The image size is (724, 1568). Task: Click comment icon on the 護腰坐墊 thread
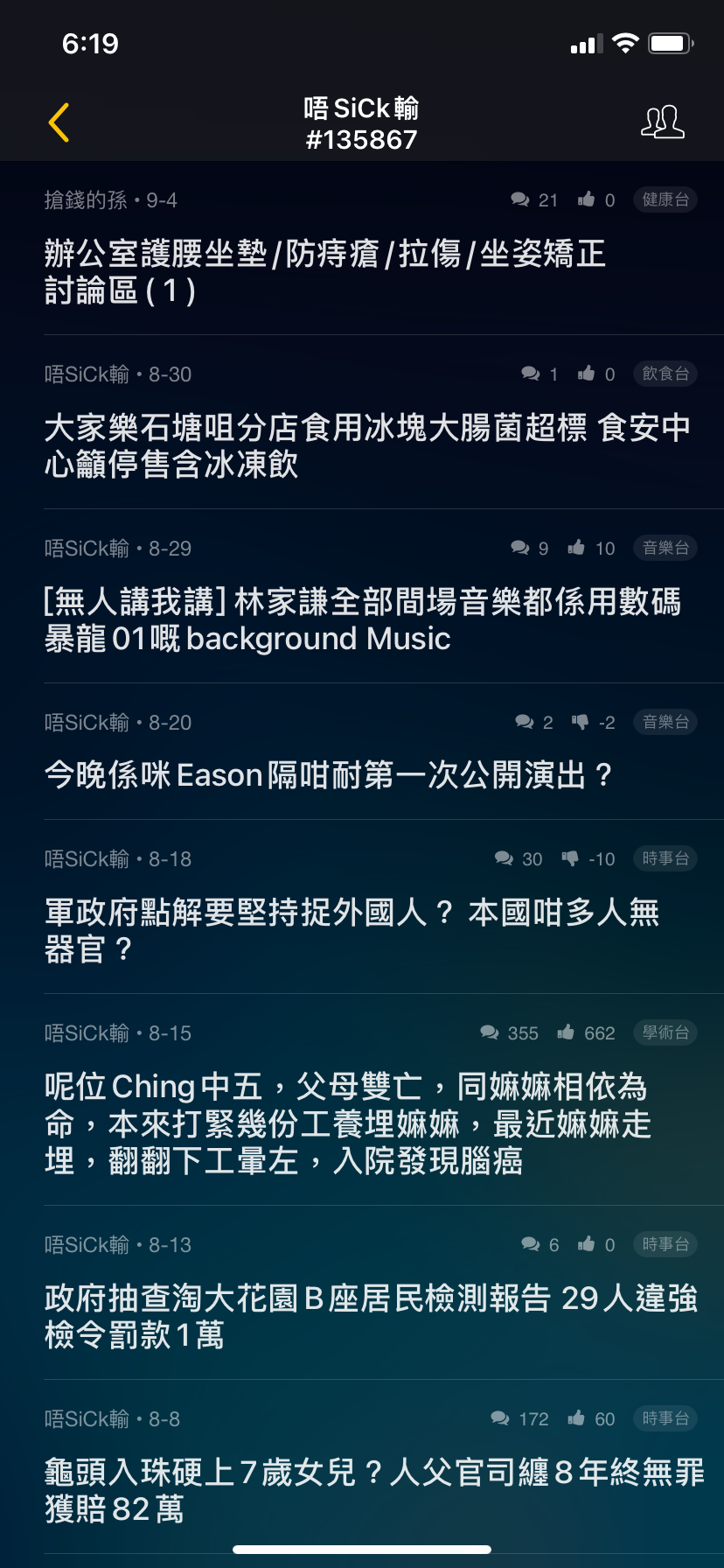click(x=519, y=199)
